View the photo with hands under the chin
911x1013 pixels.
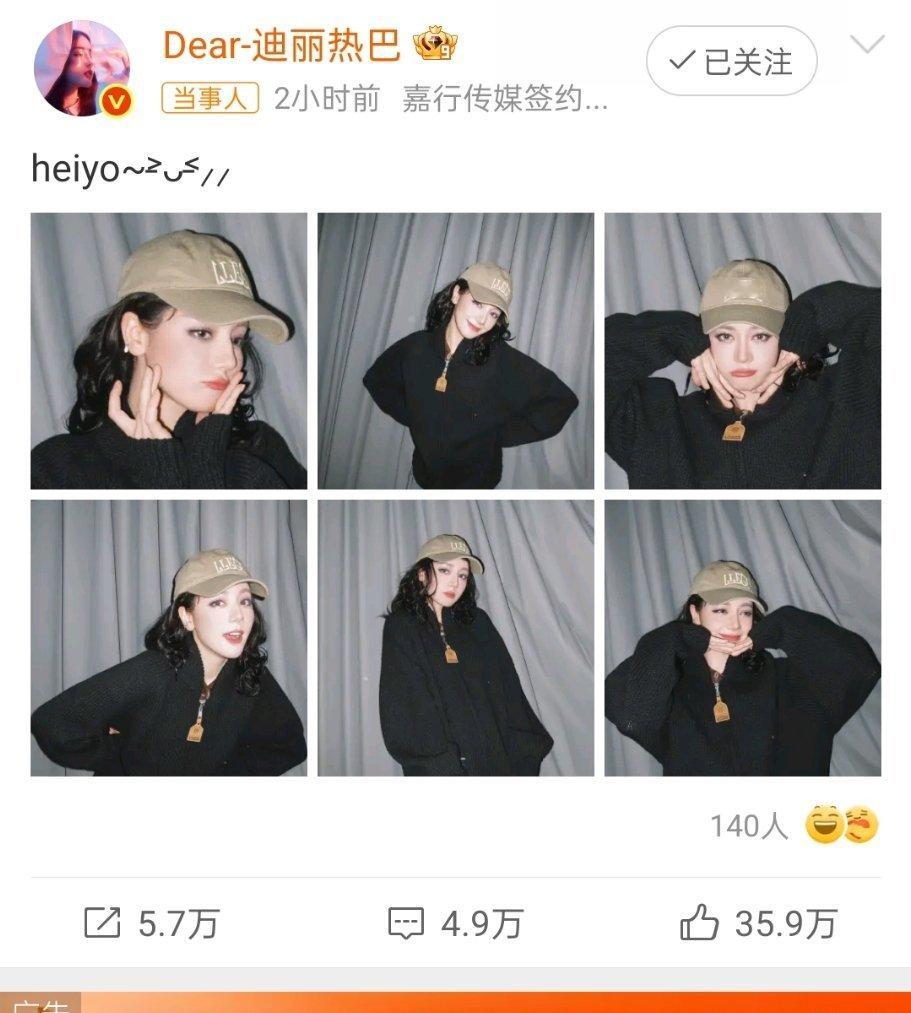click(x=742, y=638)
